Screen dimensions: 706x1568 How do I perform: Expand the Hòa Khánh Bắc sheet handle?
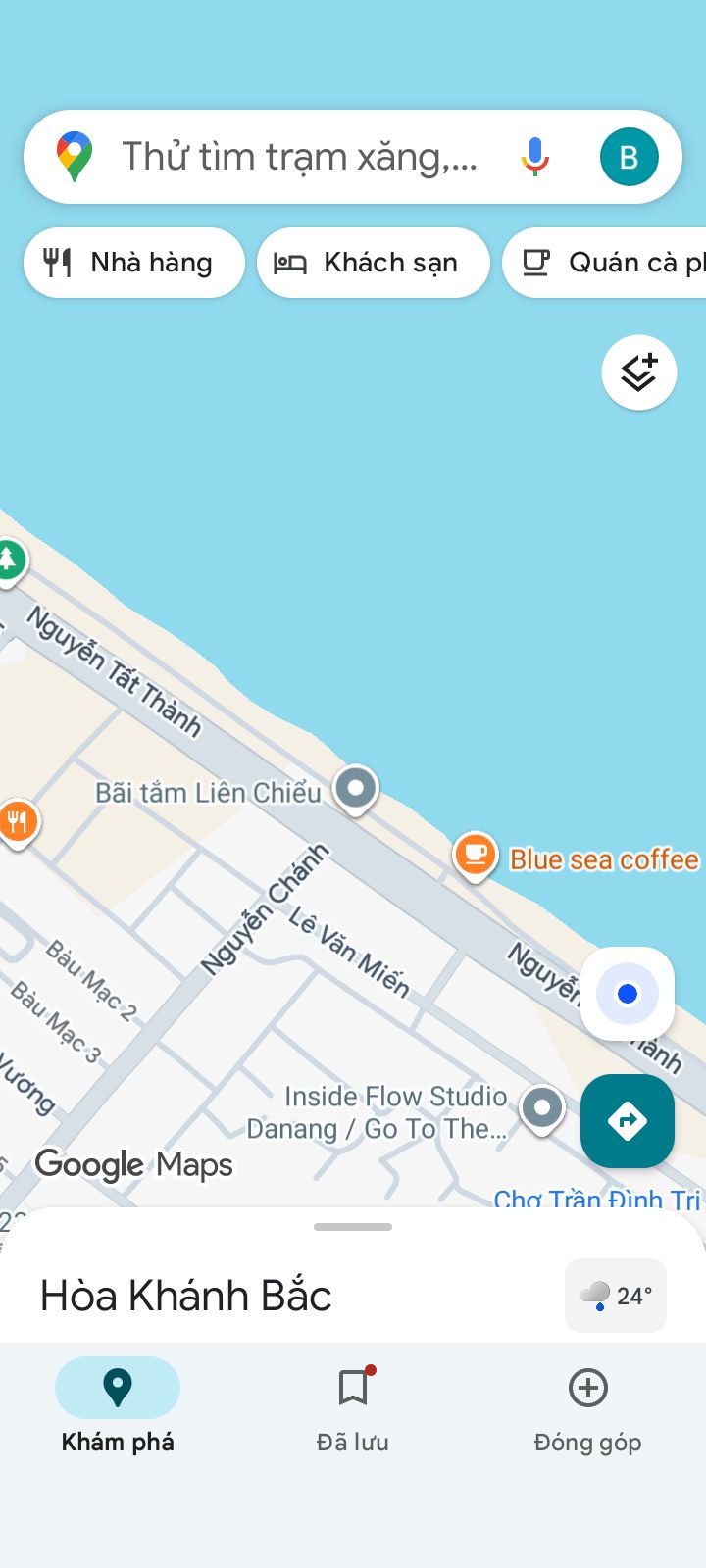pos(353,1227)
